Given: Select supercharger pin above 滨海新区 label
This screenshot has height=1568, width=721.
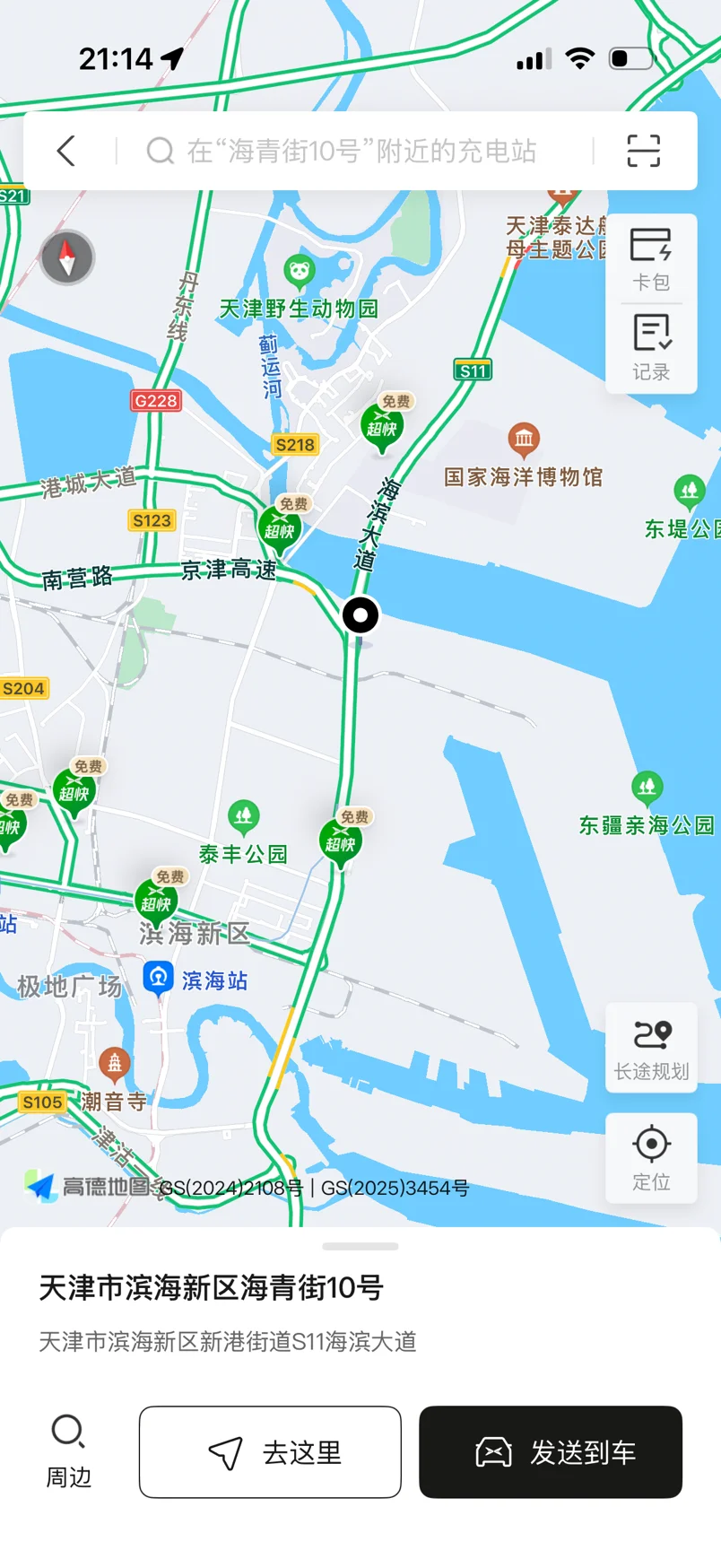Looking at the screenshot, I should (157, 901).
